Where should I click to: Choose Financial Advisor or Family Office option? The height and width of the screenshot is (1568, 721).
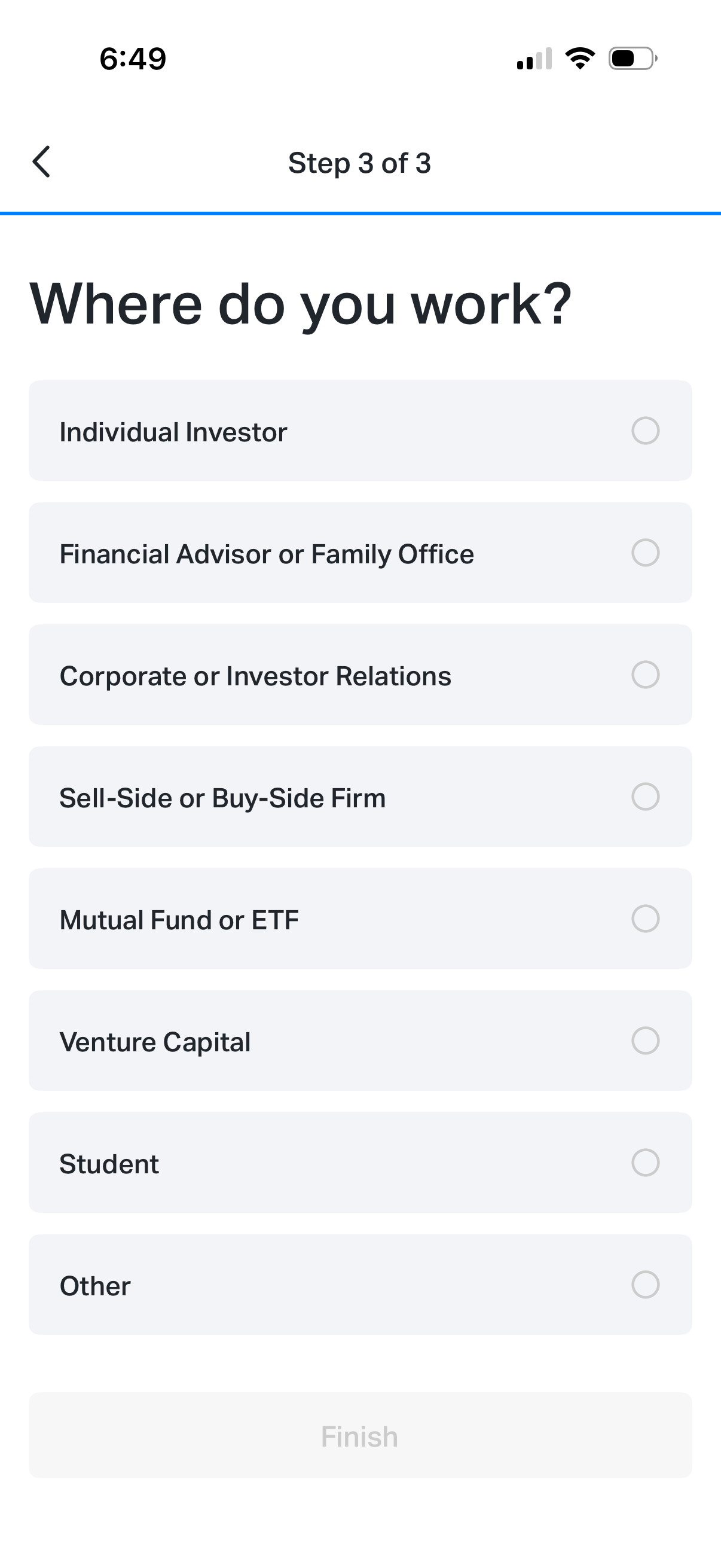point(360,553)
